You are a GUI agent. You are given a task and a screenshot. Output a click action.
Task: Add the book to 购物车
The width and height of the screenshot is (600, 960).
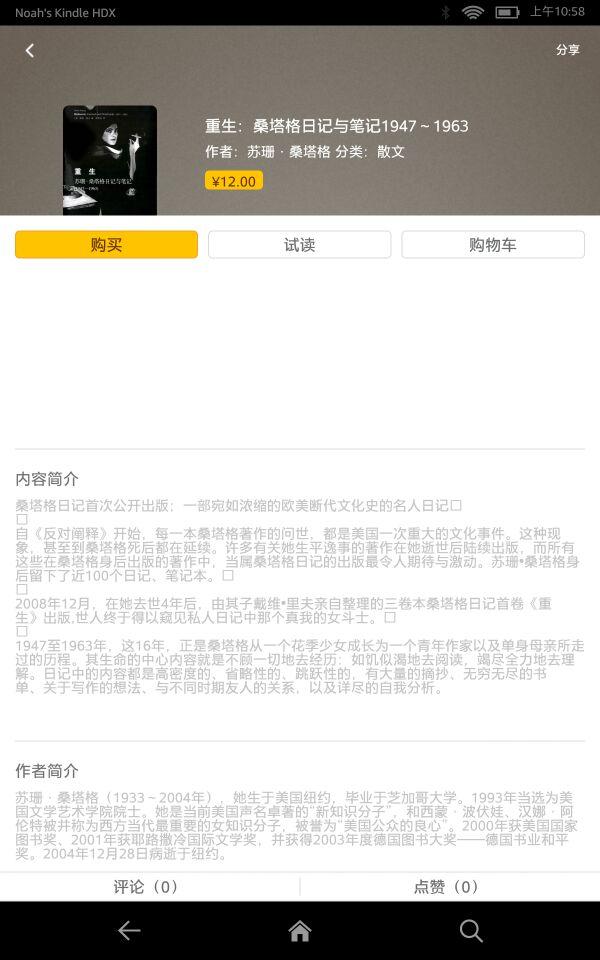click(493, 245)
